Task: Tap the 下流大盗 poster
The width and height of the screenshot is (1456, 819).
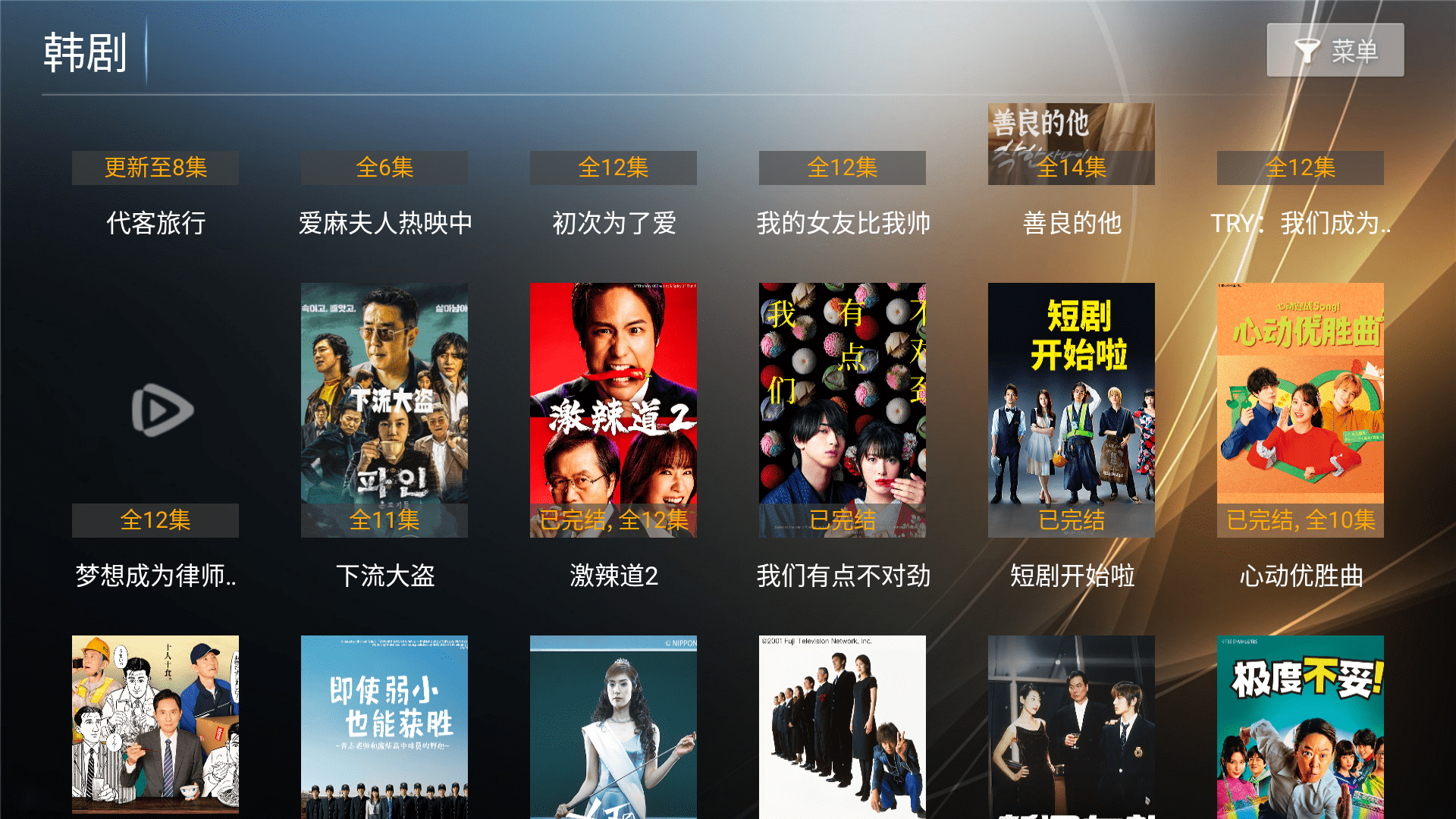Action: (x=384, y=410)
